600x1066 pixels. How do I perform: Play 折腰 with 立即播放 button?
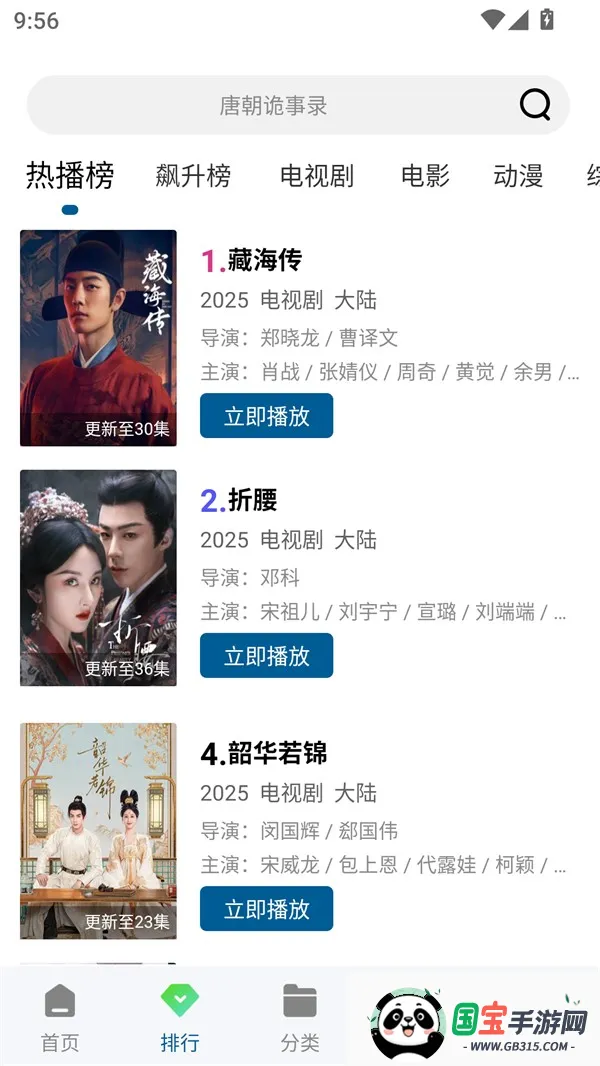tap(266, 656)
